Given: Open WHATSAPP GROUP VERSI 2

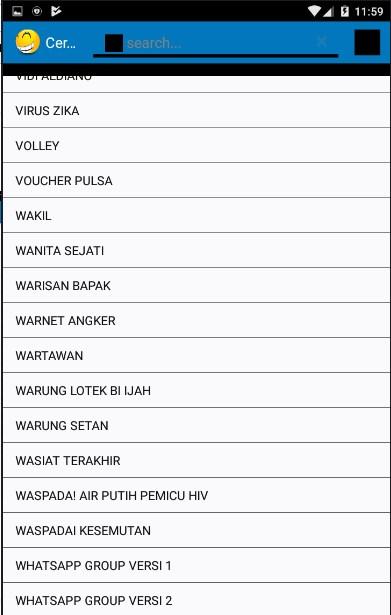Looking at the screenshot, I should coord(196,599).
